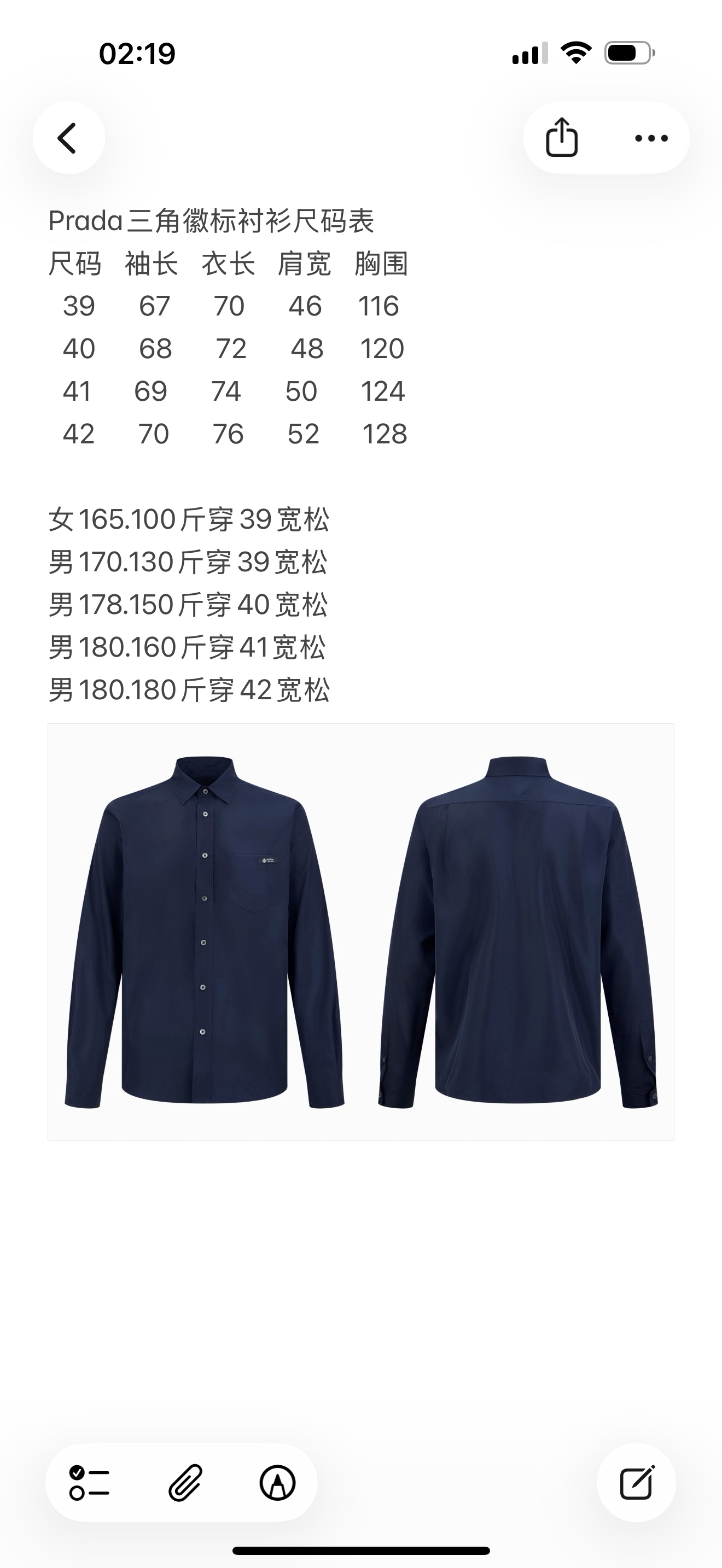Screen dimensions: 722x1568
Task: Compose a new note
Action: point(636,1483)
